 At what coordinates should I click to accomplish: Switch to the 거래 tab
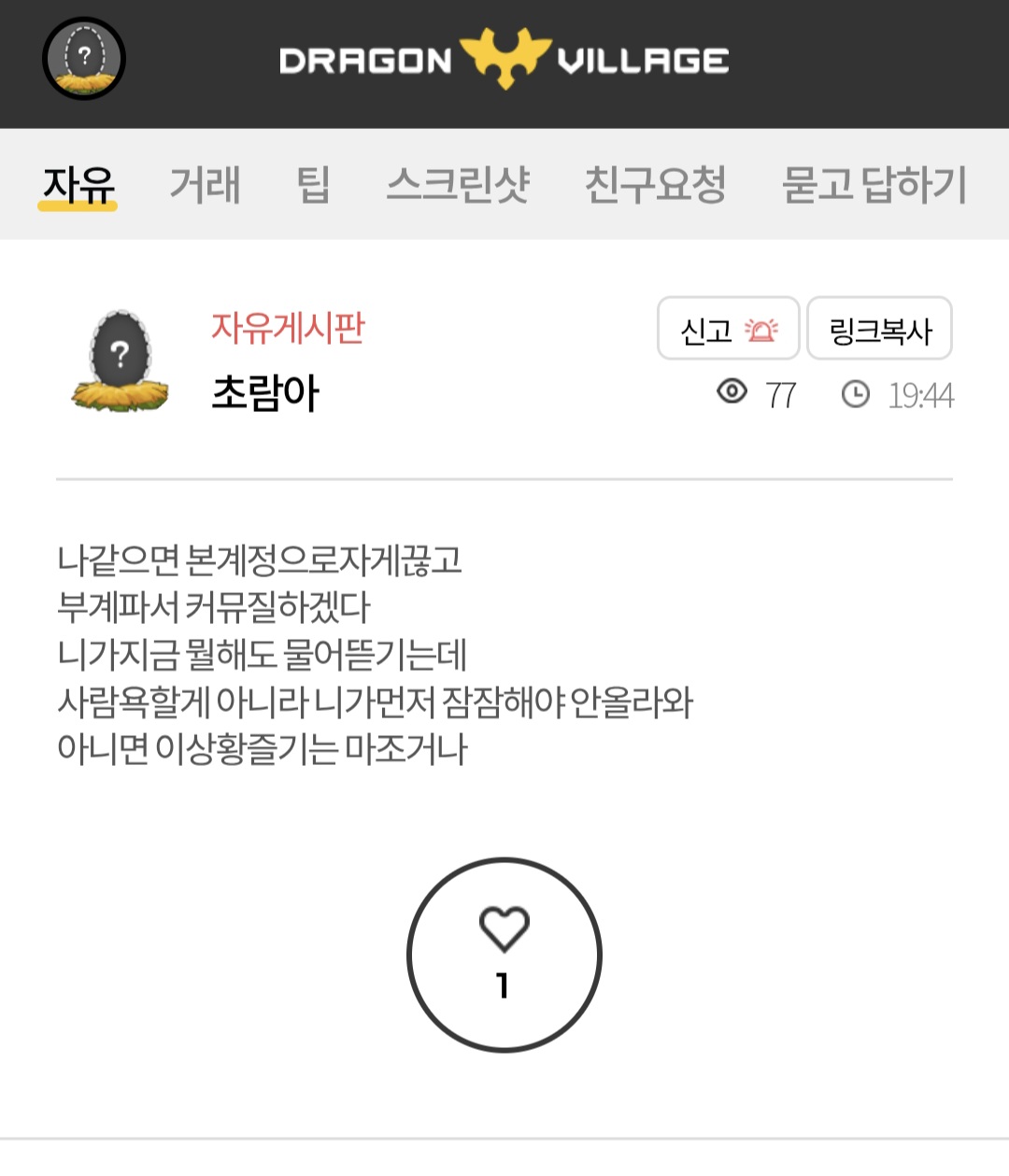click(x=206, y=184)
